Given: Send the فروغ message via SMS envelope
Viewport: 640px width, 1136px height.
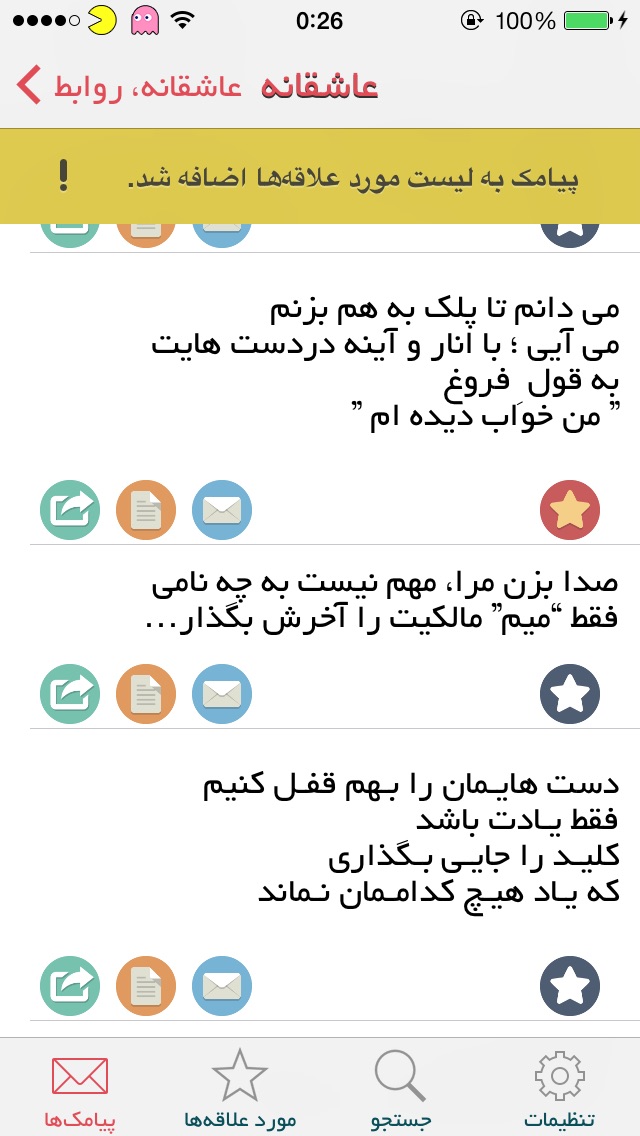Looking at the screenshot, I should [x=222, y=510].
